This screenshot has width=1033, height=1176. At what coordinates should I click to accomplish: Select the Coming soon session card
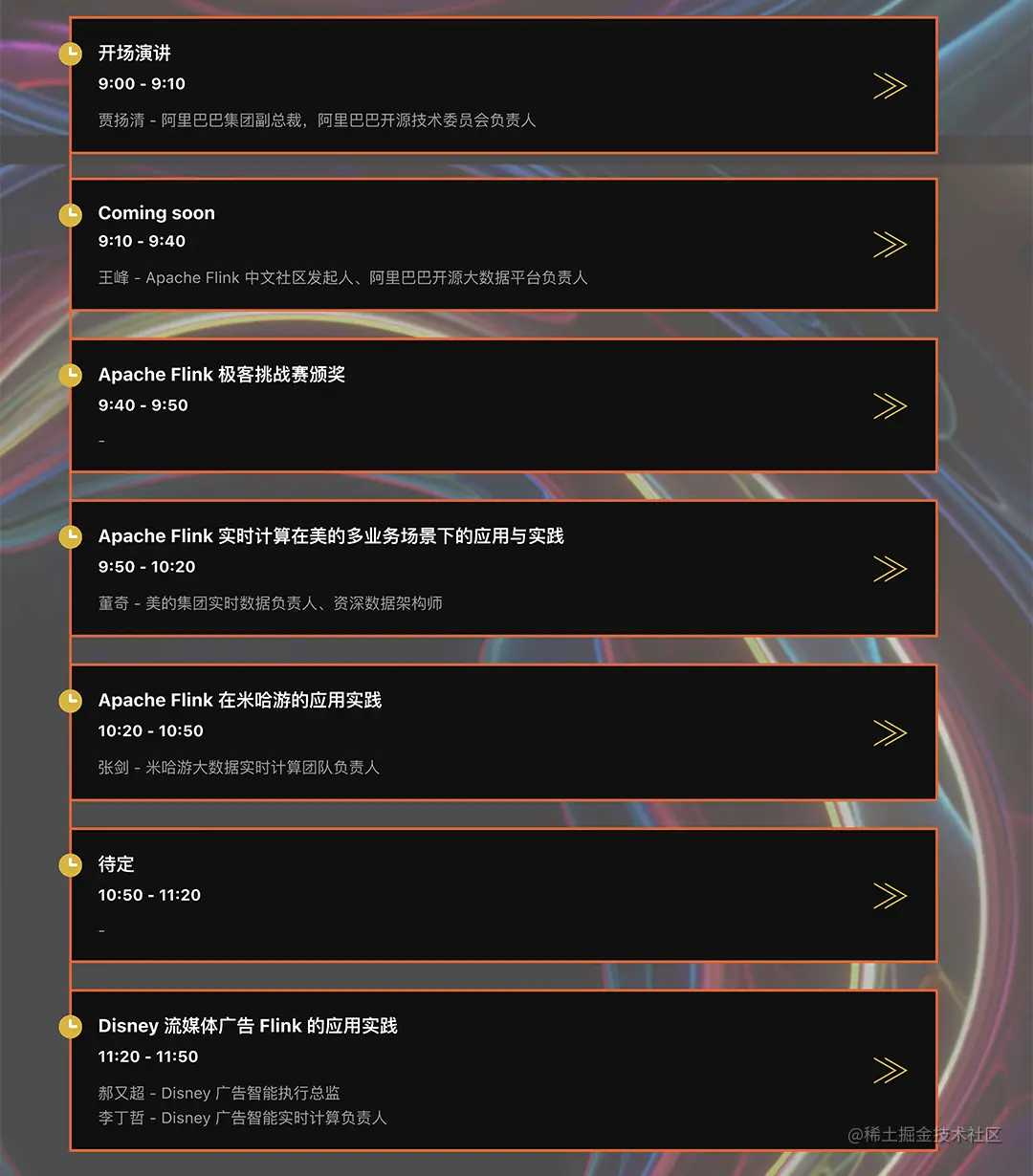pos(504,245)
